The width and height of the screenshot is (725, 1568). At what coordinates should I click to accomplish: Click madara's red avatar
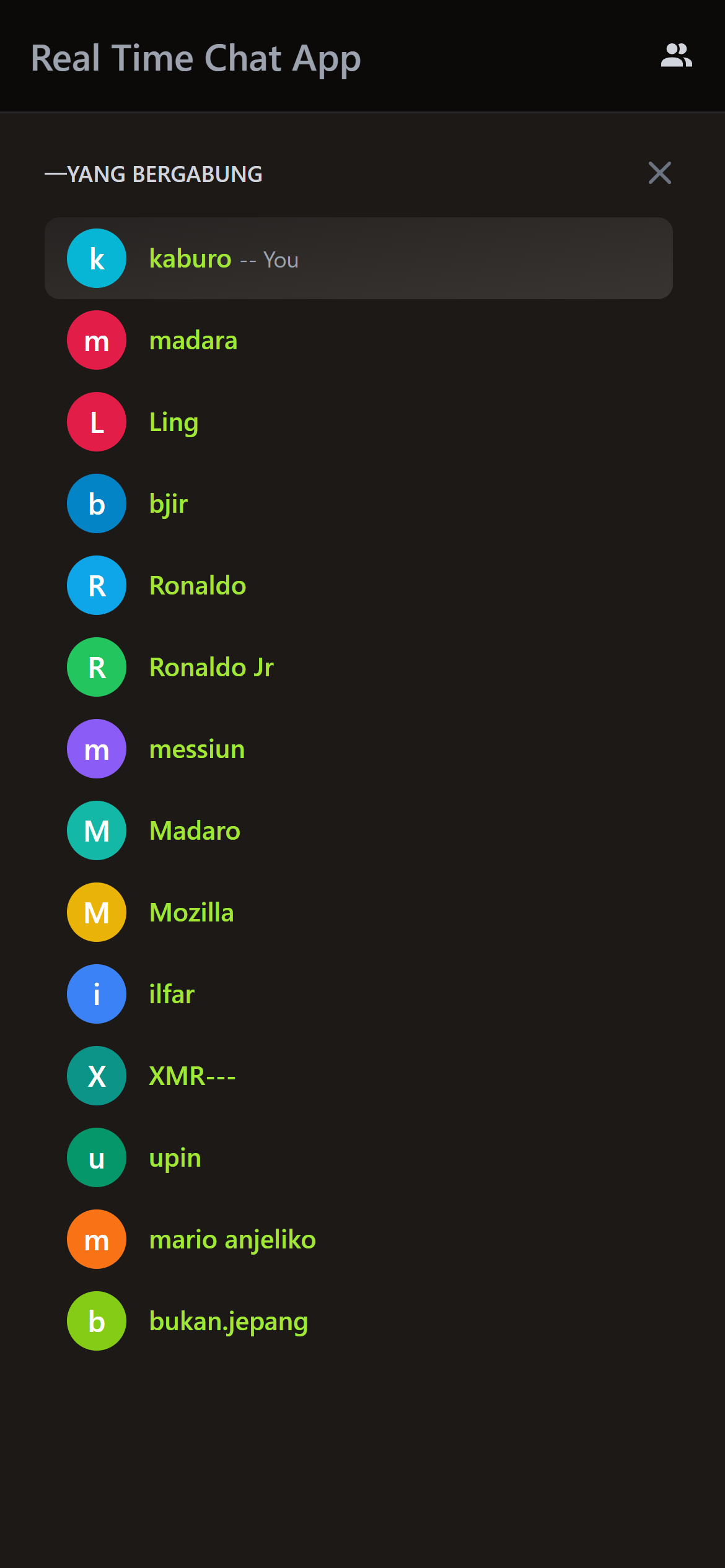coord(97,340)
